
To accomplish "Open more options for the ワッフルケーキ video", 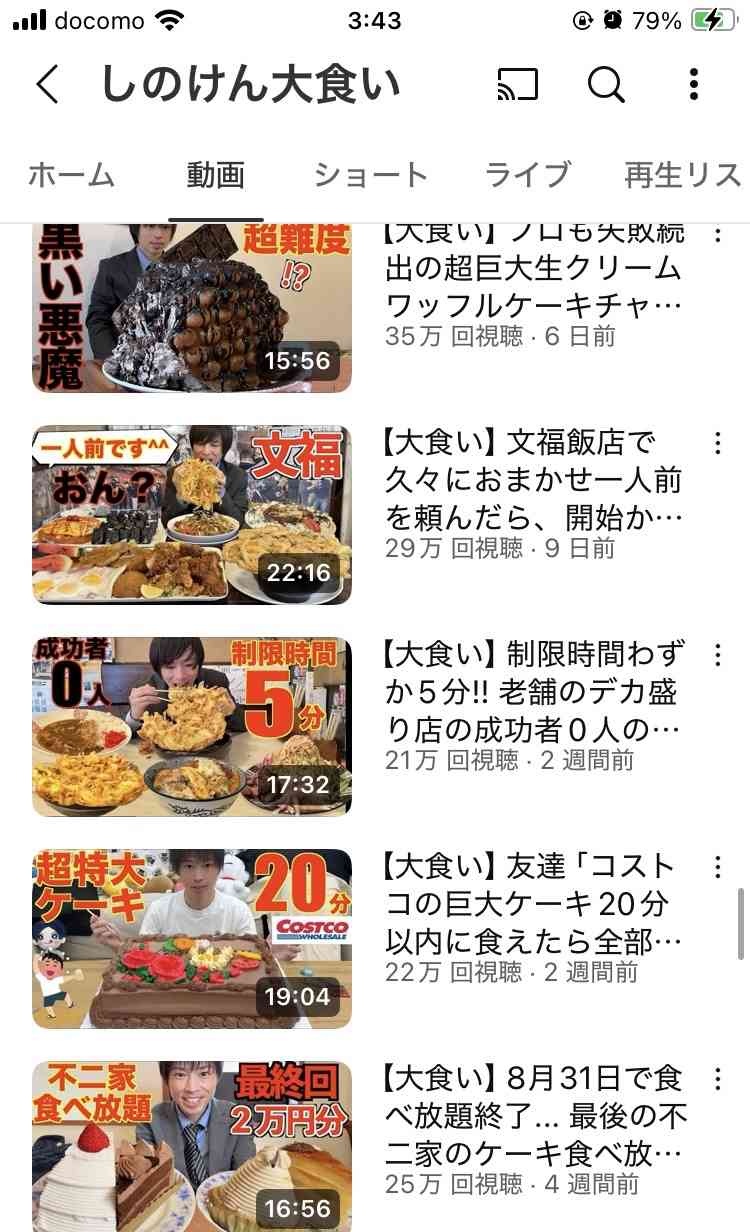I will point(717,236).
